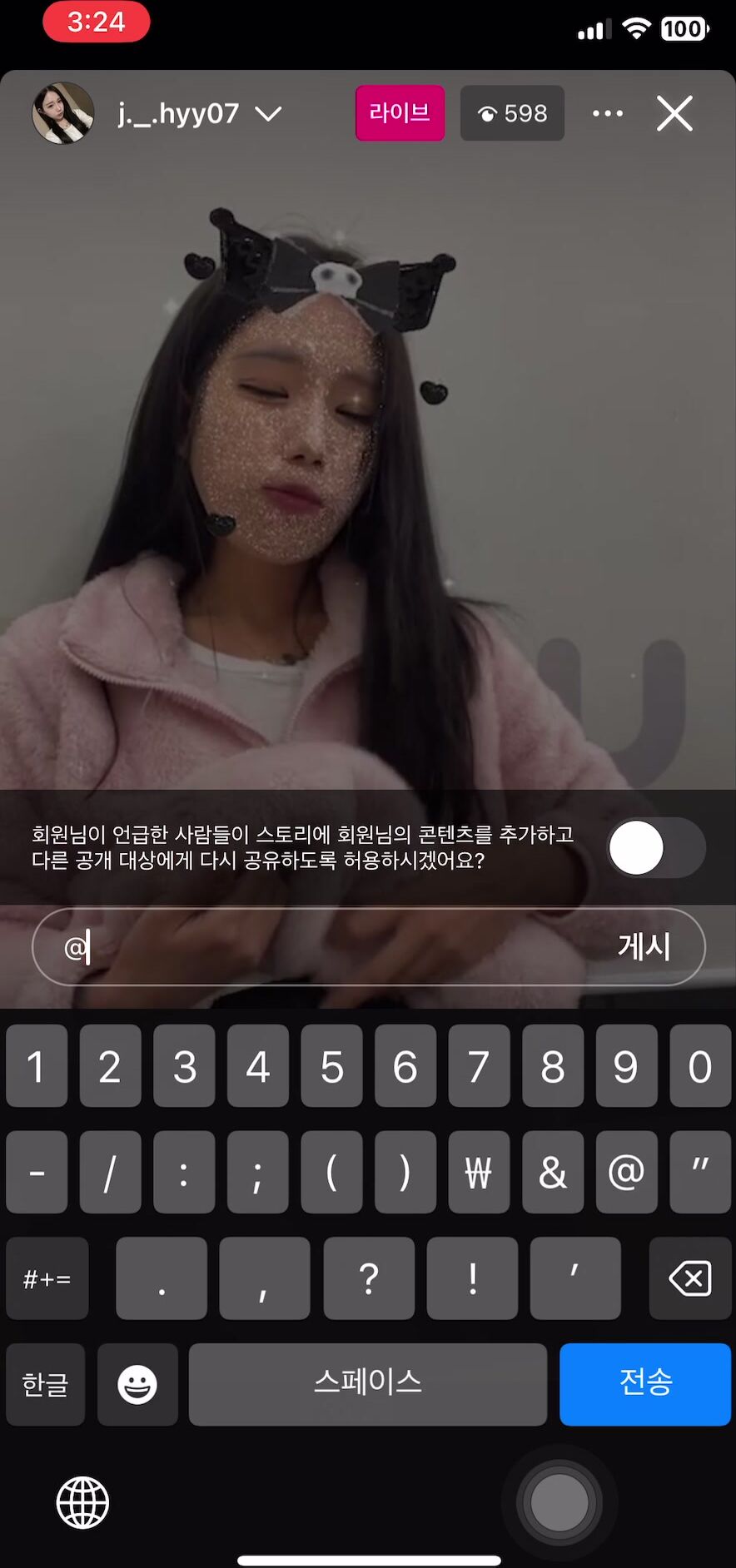Hit the blue 전송 key
Image resolution: width=736 pixels, height=1568 pixels.
645,1384
